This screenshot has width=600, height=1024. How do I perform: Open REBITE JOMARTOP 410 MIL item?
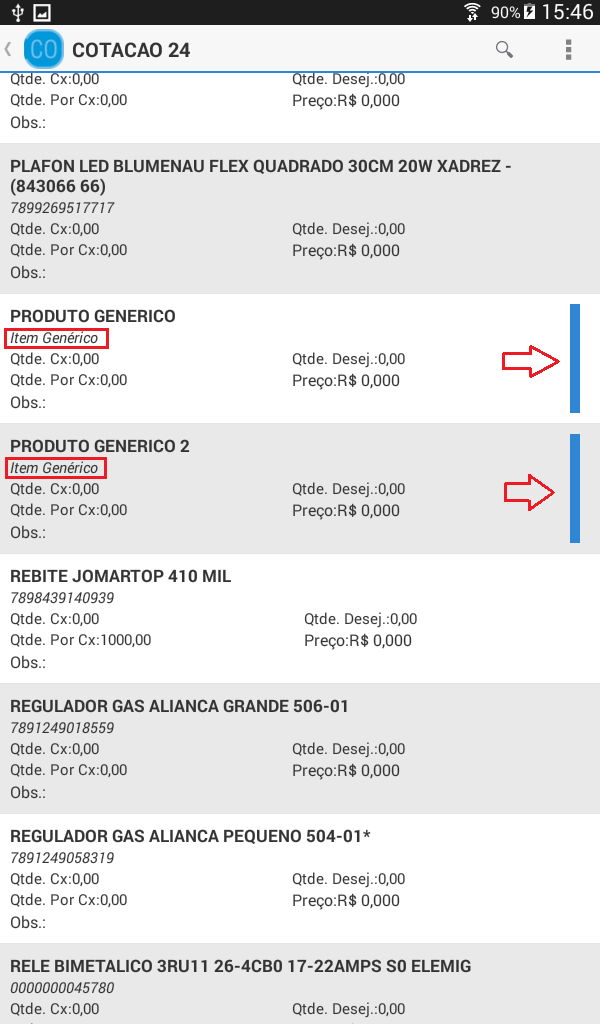coord(300,618)
